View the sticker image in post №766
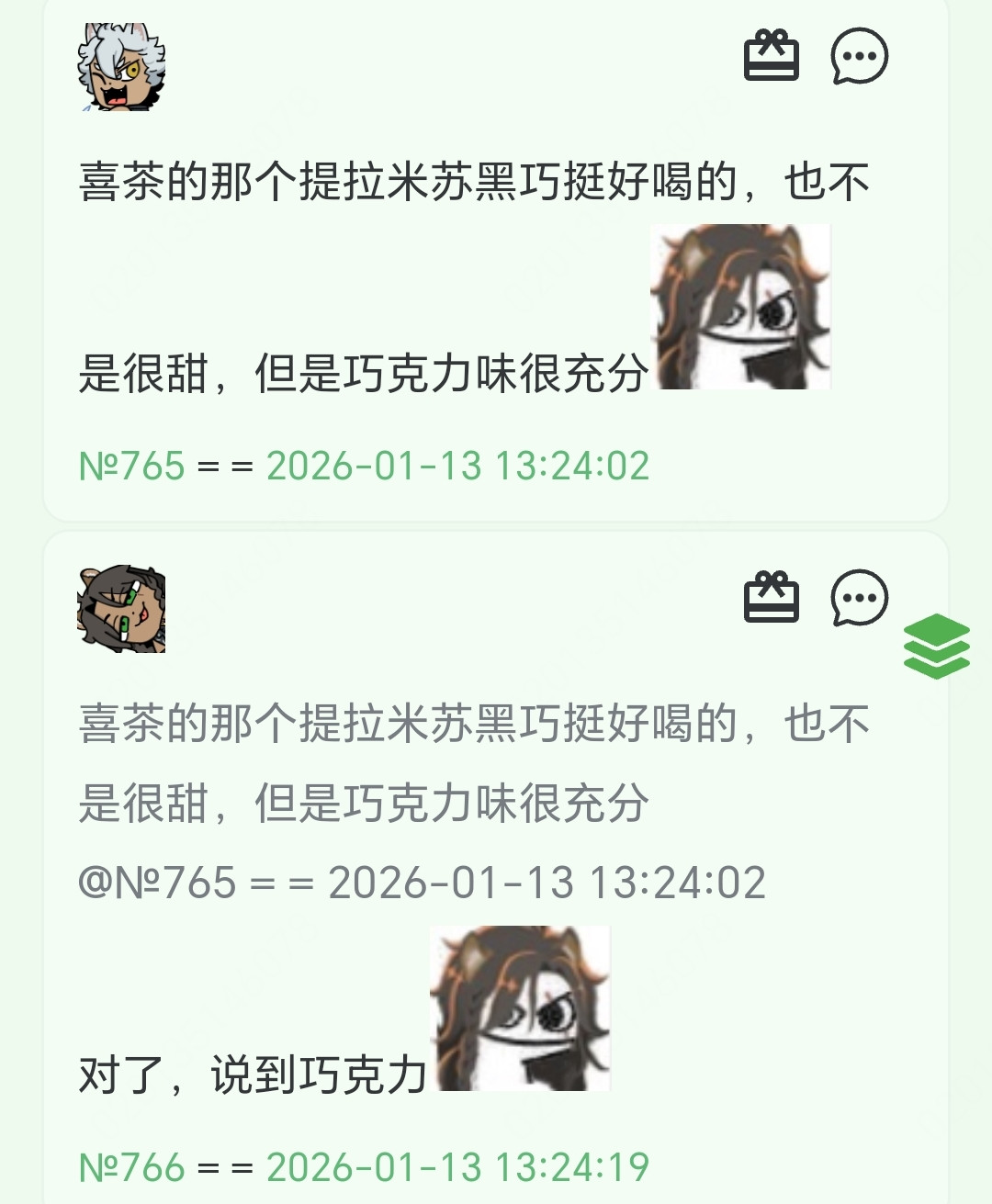The image size is (992, 1204). point(520,1008)
